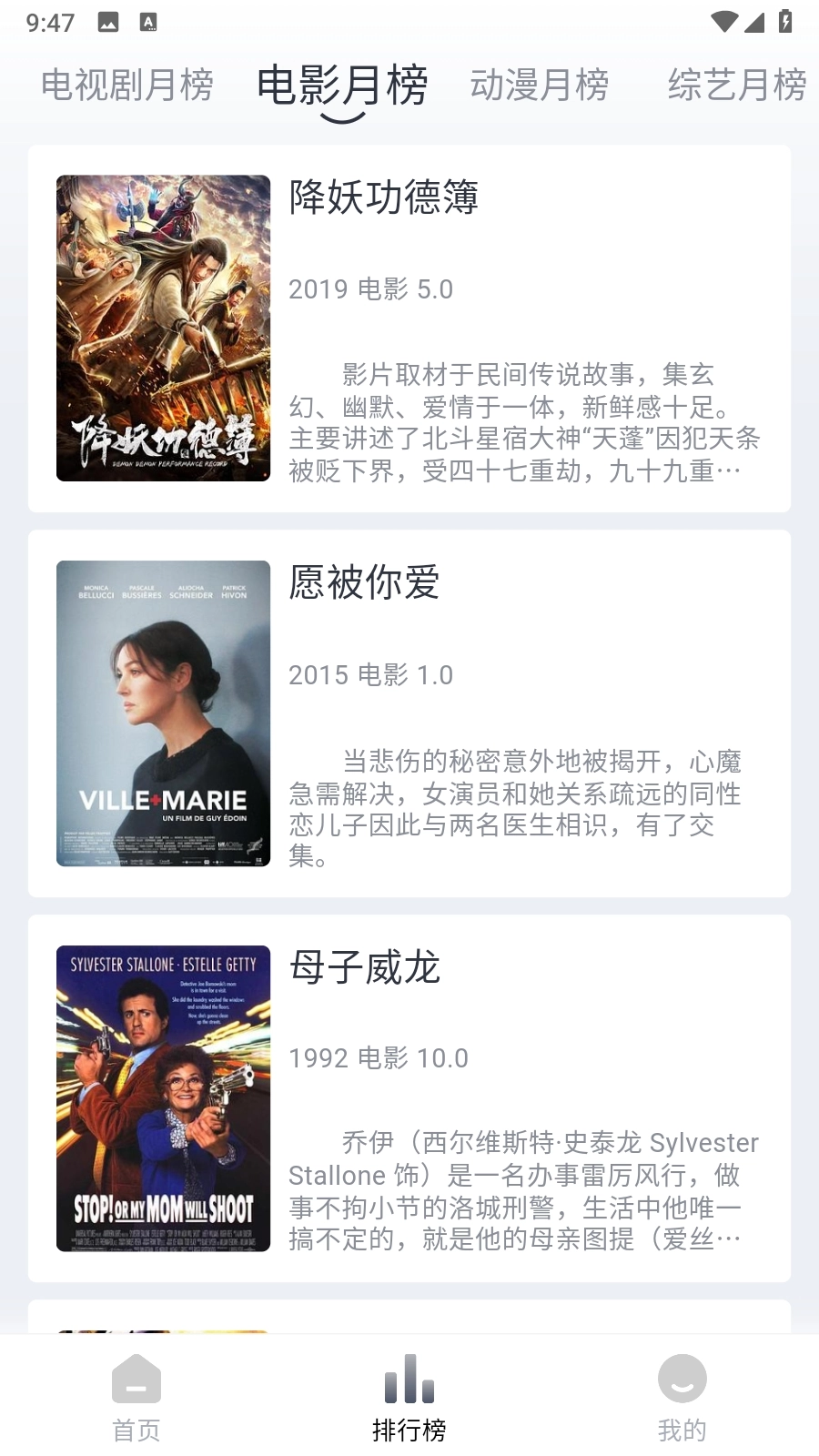Switch to the 动漫月榜 tab
The width and height of the screenshot is (819, 1456).
click(540, 86)
